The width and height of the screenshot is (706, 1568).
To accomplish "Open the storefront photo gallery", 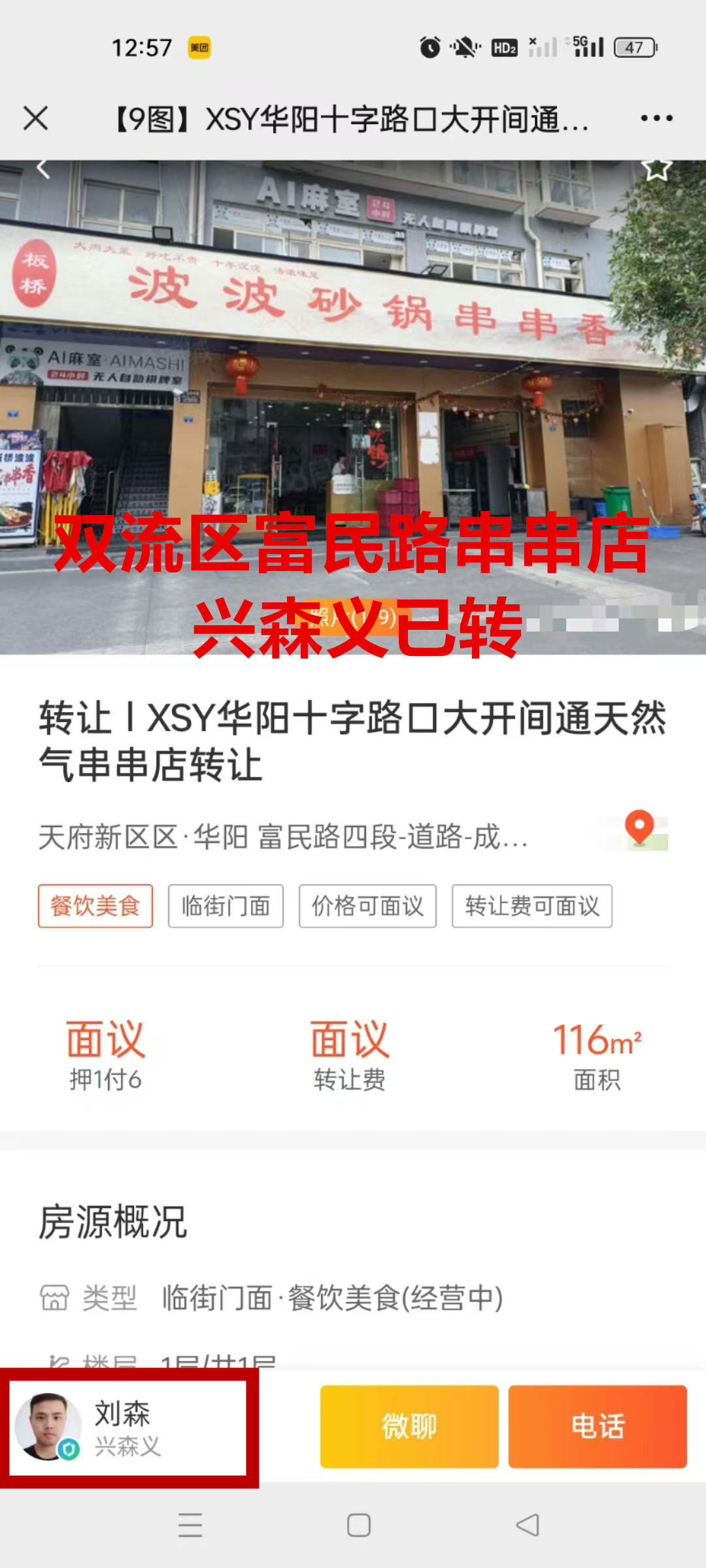I will (x=353, y=405).
